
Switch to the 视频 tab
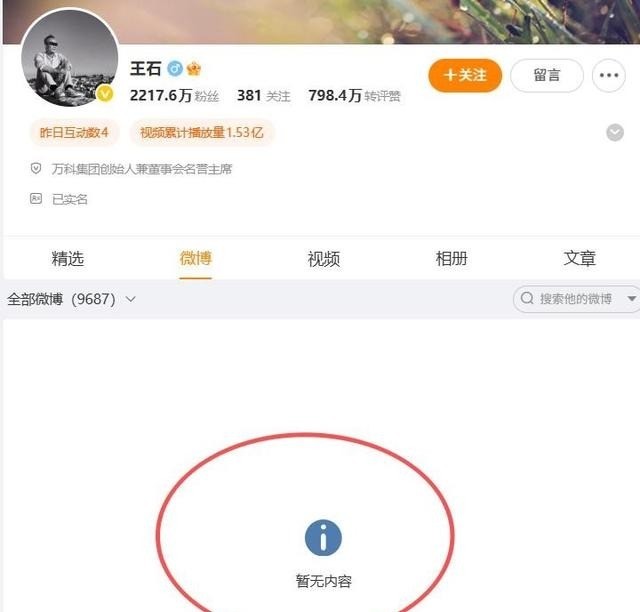(324, 259)
